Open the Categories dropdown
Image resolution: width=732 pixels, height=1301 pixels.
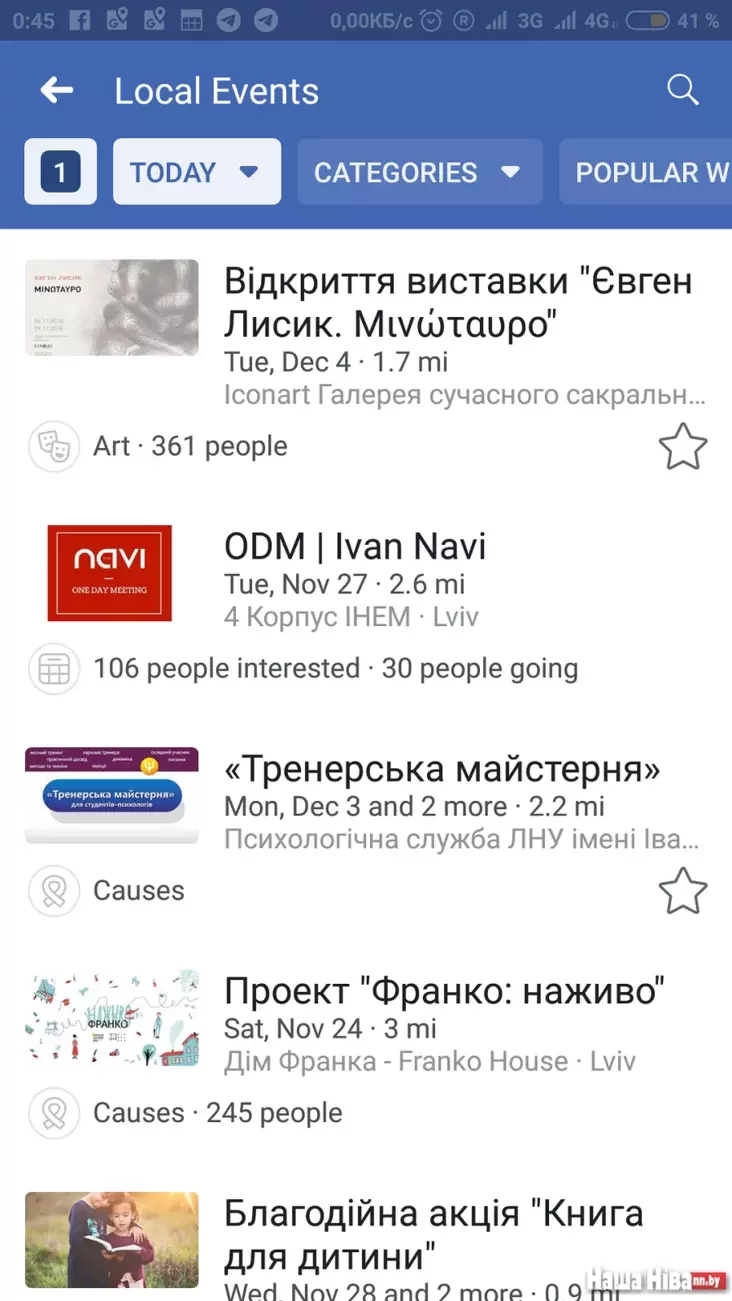point(419,172)
